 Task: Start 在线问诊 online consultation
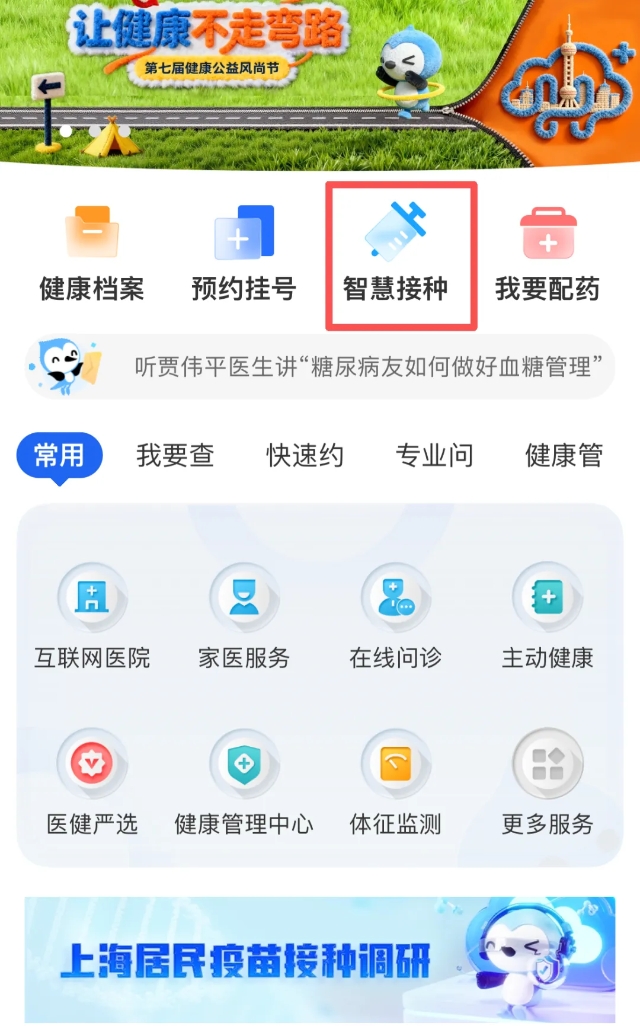[396, 615]
